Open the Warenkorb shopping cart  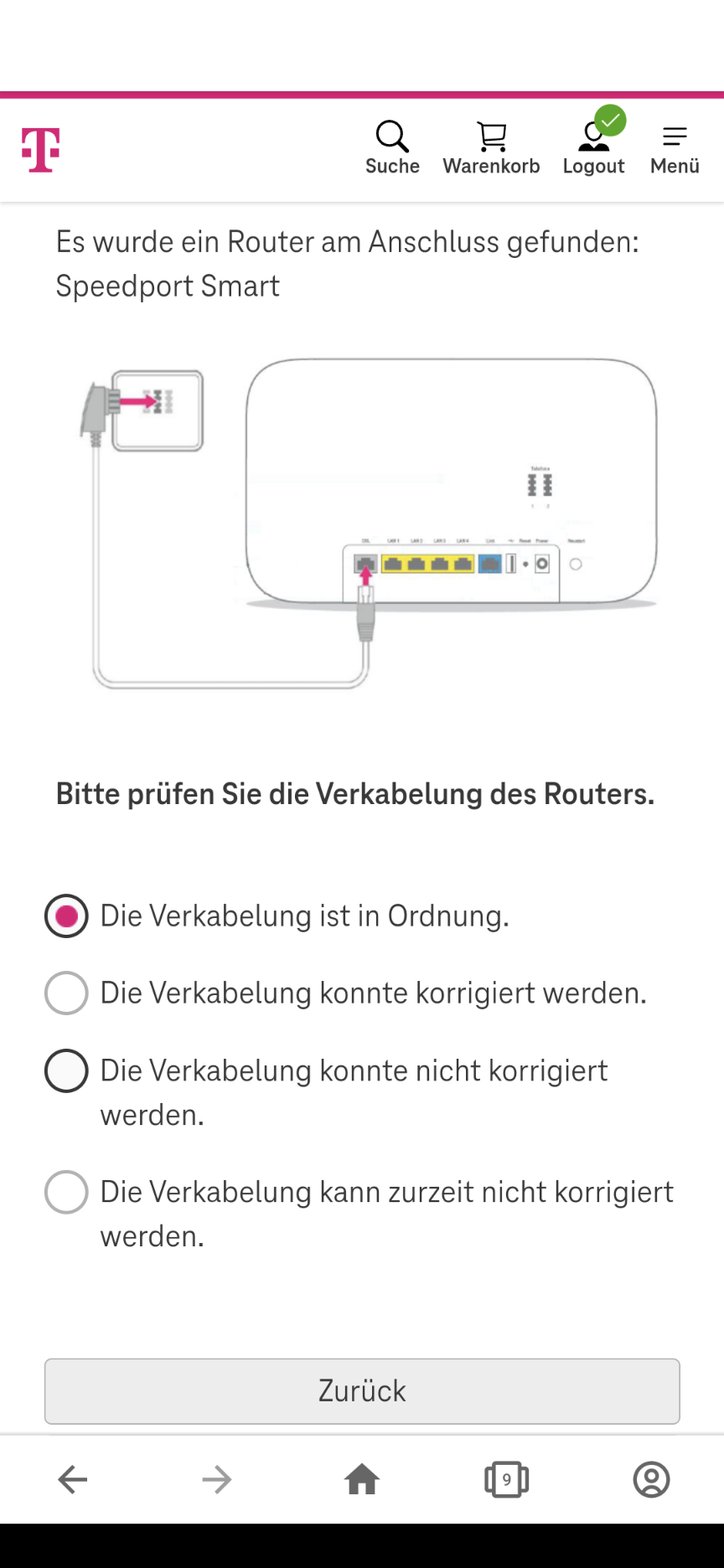(x=491, y=147)
